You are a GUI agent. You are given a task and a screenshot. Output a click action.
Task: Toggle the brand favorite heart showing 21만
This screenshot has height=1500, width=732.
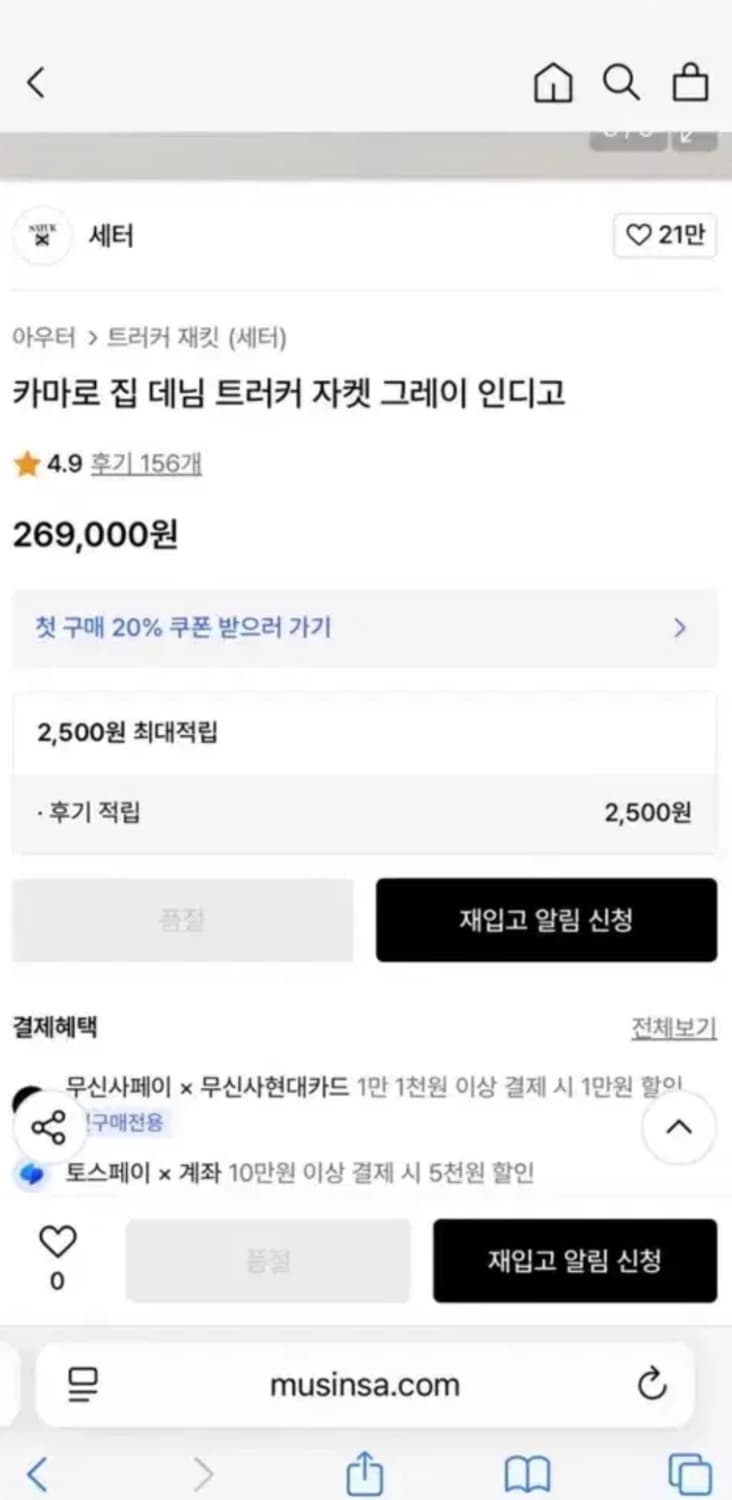[x=664, y=236]
